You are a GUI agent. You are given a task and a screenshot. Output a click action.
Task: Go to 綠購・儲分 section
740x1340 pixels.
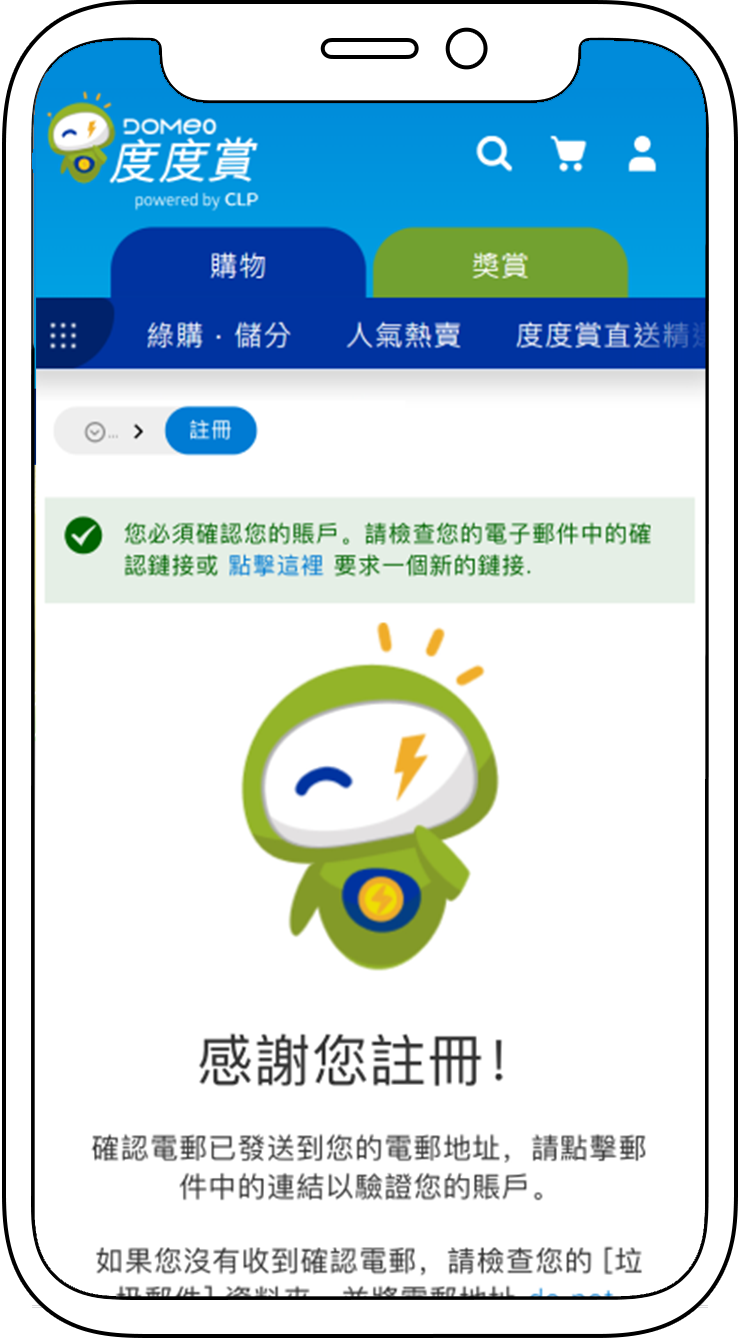click(219, 336)
